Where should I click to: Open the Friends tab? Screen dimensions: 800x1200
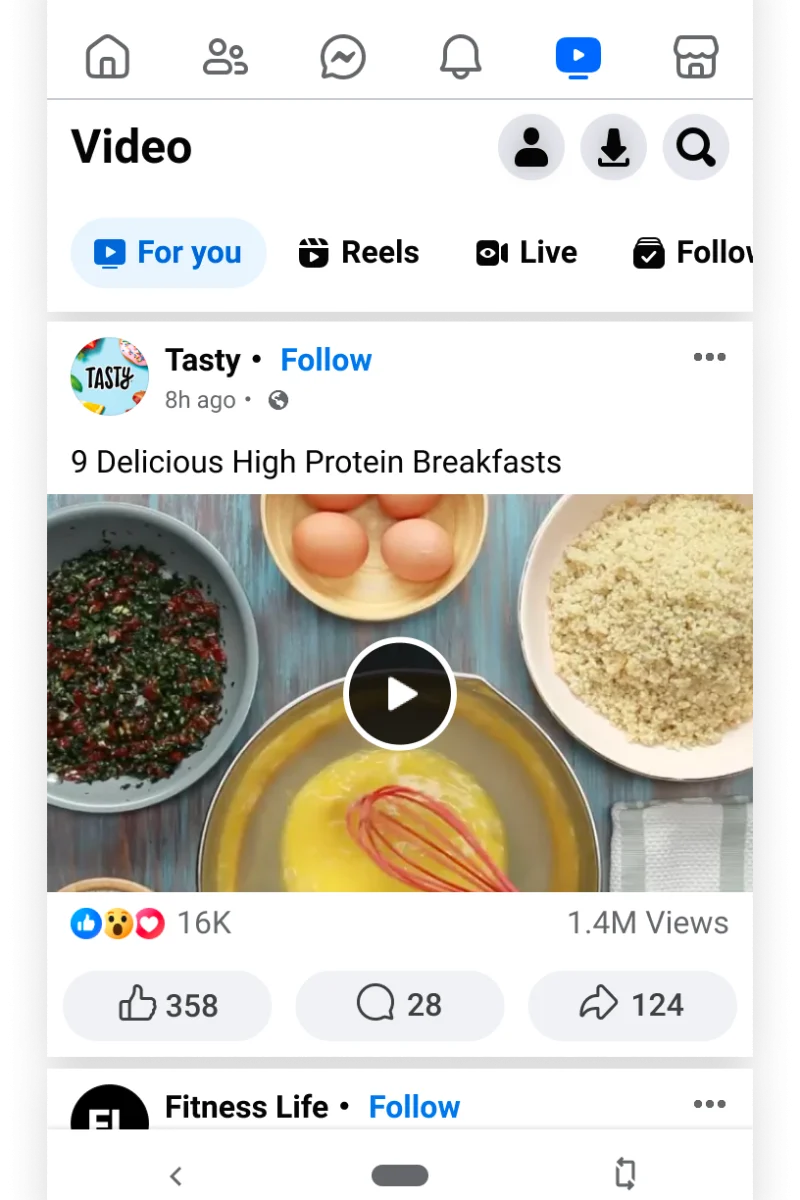(225, 57)
